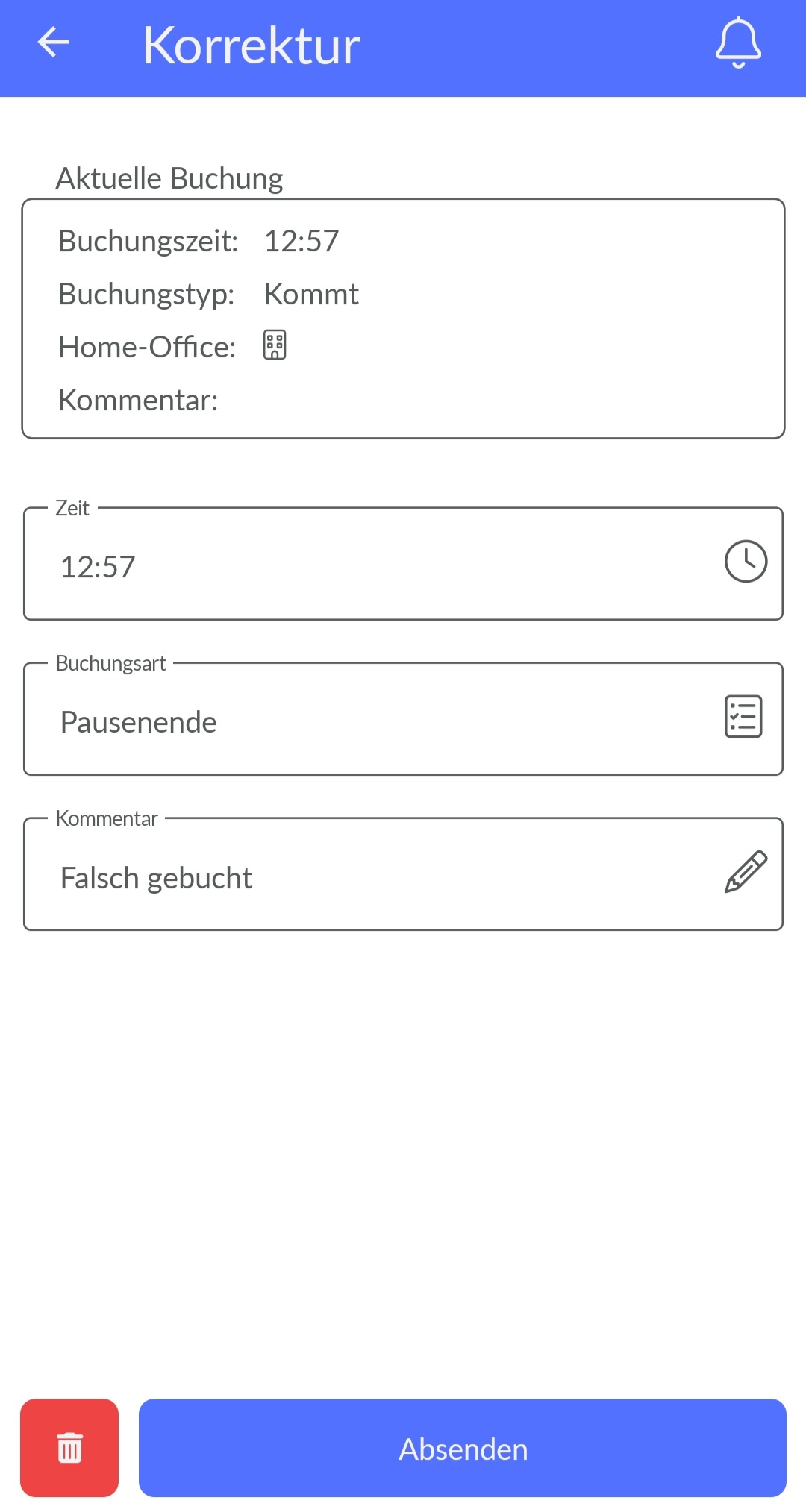This screenshot has height=1512, width=806.
Task: Adjust the Zeit value showing 12:57
Action: (98, 565)
